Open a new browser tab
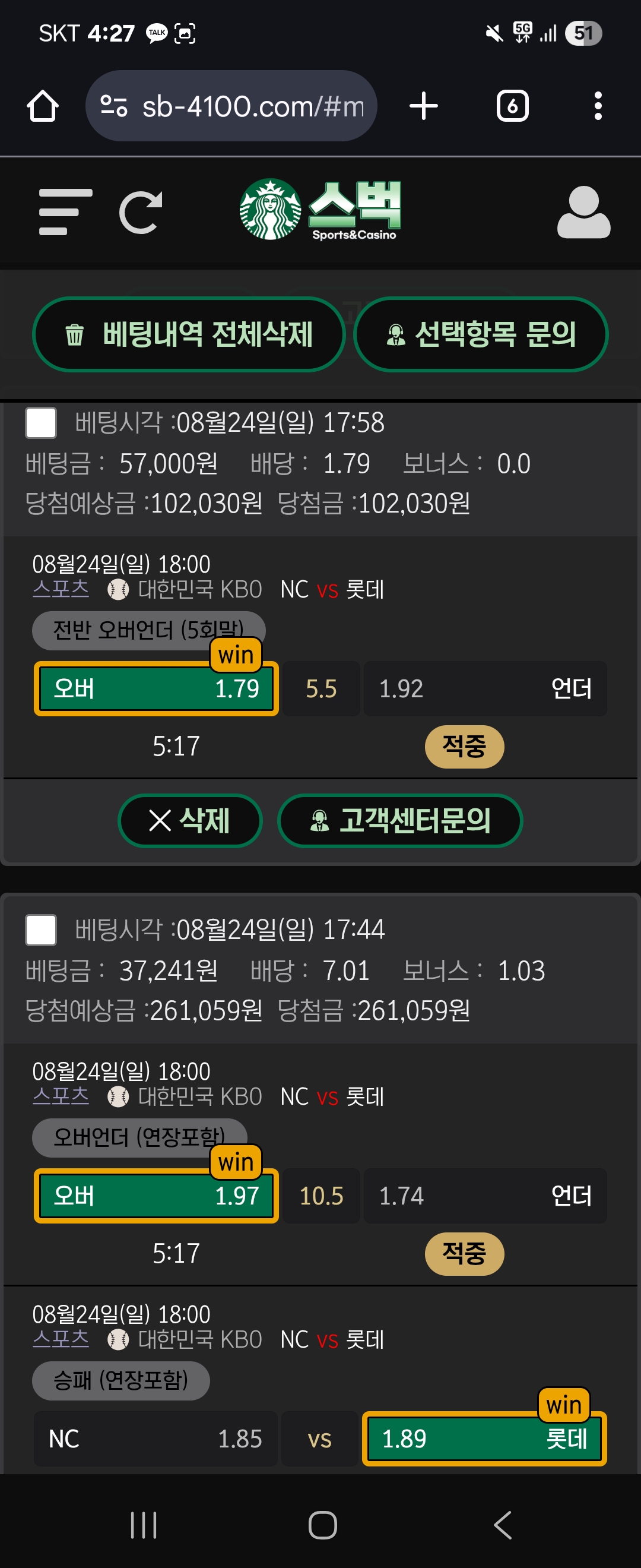641x1568 pixels. pos(423,106)
